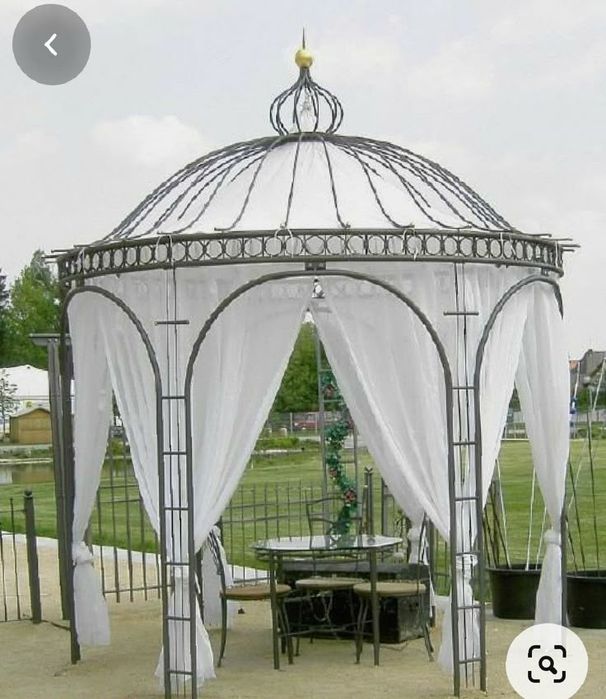The width and height of the screenshot is (606, 699).
Task: Start a visual search on this image
Action: click(x=546, y=662)
